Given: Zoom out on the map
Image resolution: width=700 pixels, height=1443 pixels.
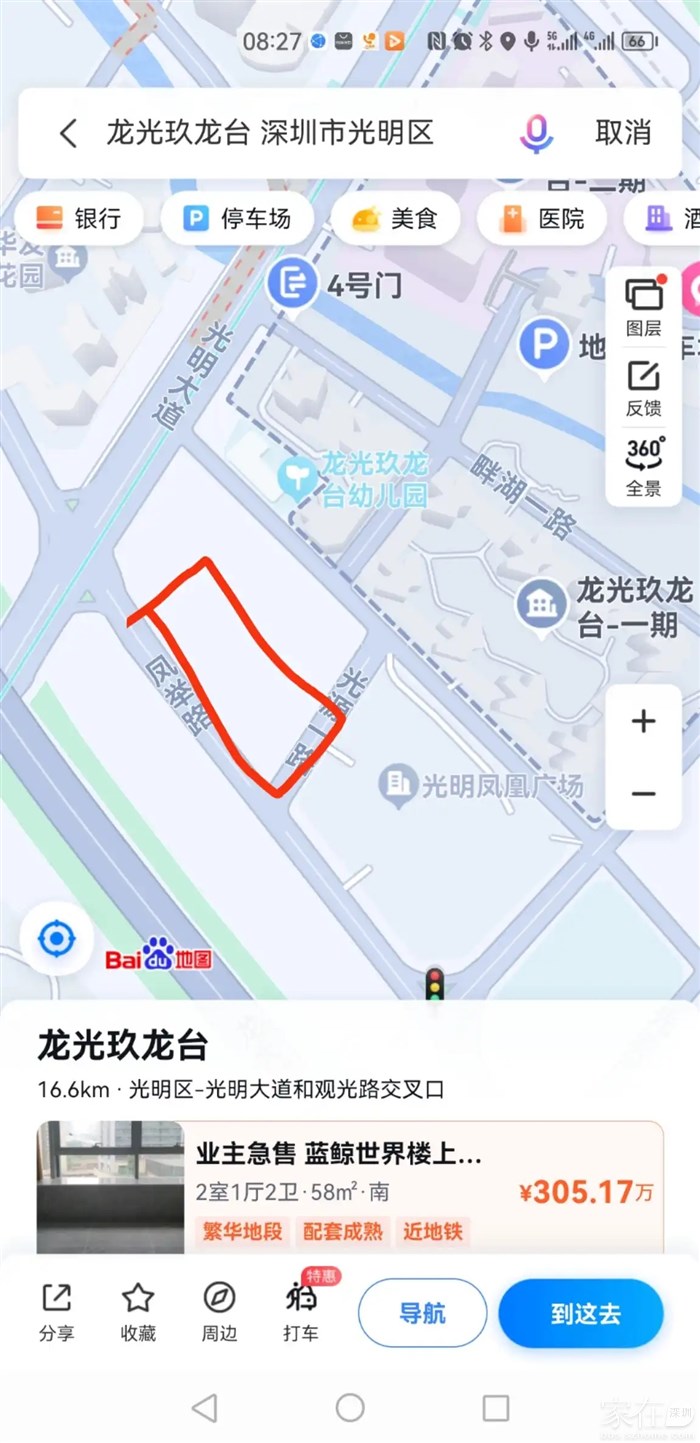Looking at the screenshot, I should [644, 794].
